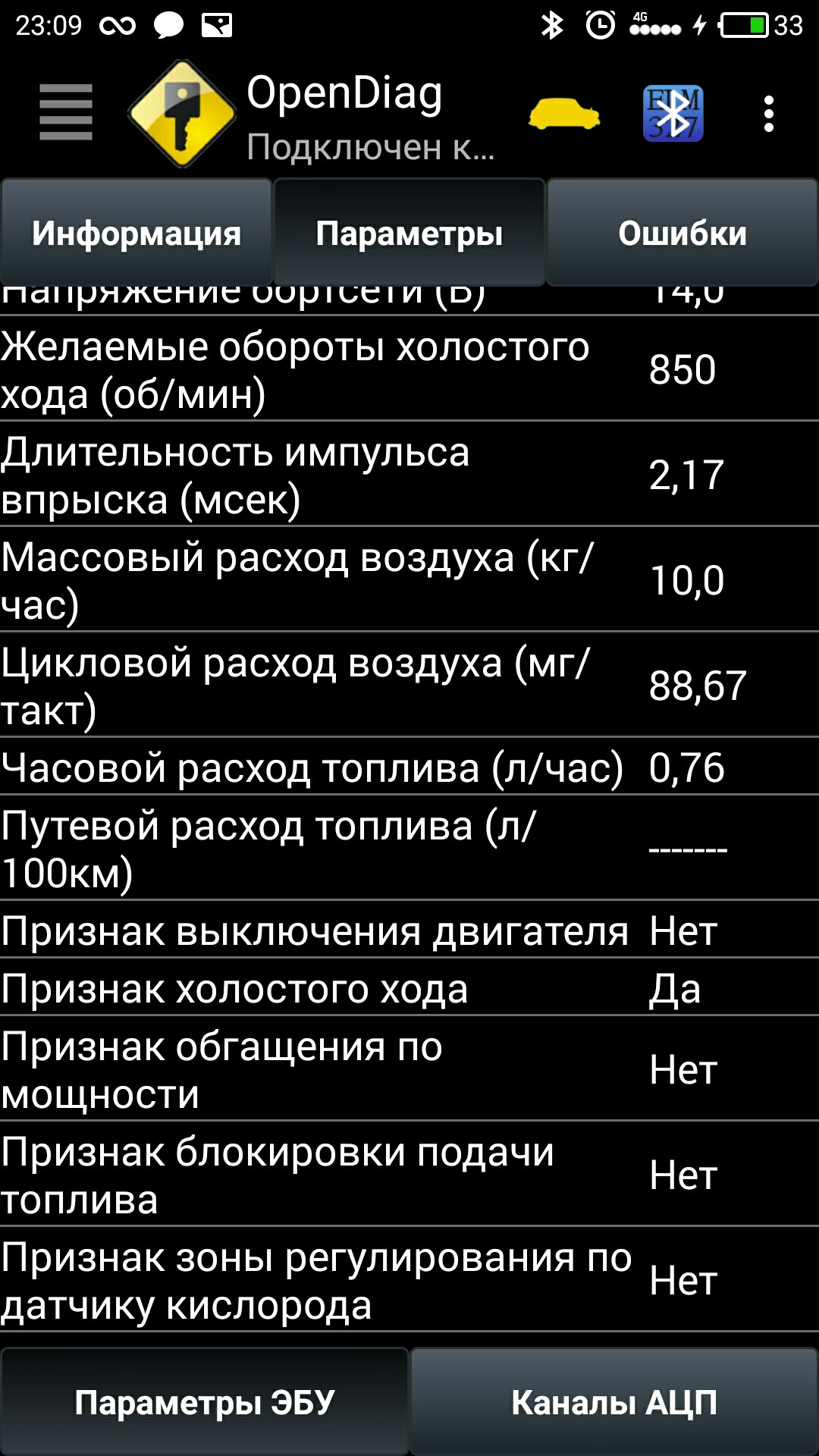
Task: Go to the Ошибки tab
Action: [x=682, y=233]
